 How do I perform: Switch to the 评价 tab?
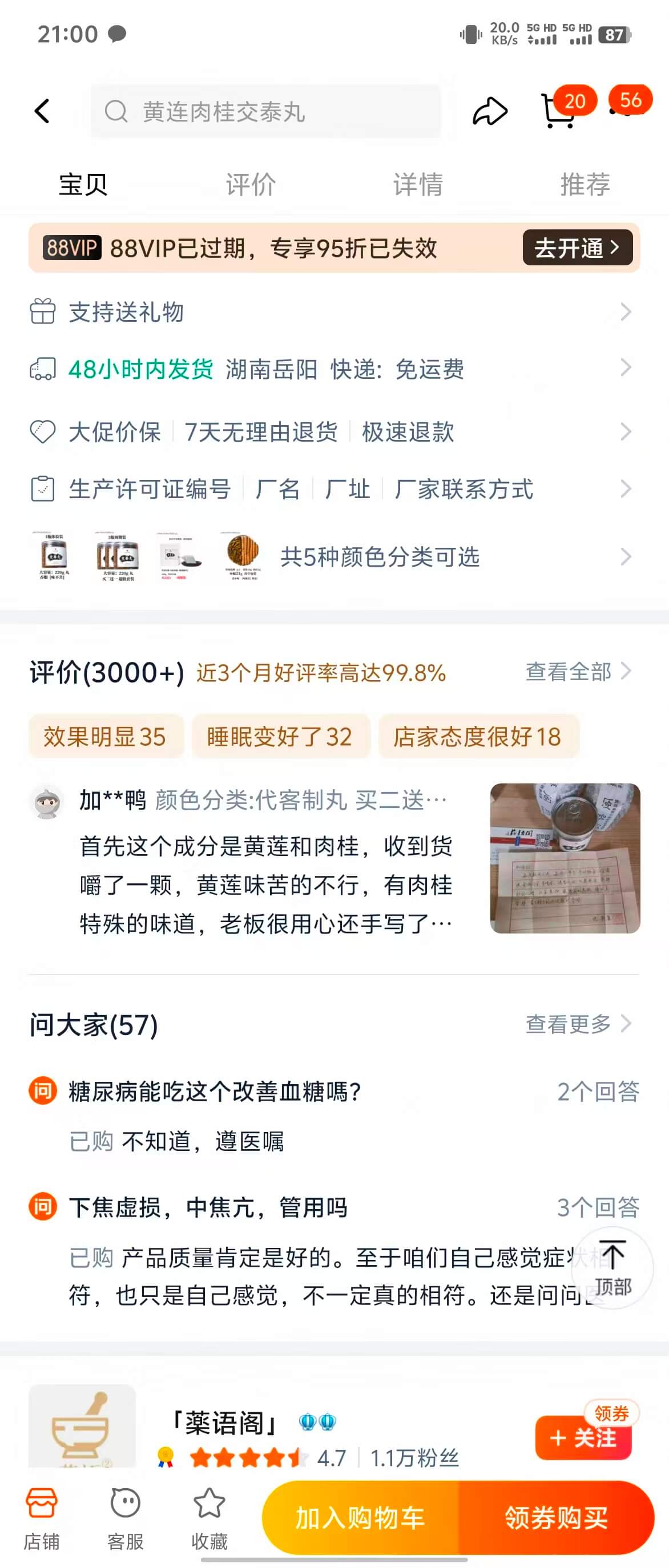[x=250, y=184]
